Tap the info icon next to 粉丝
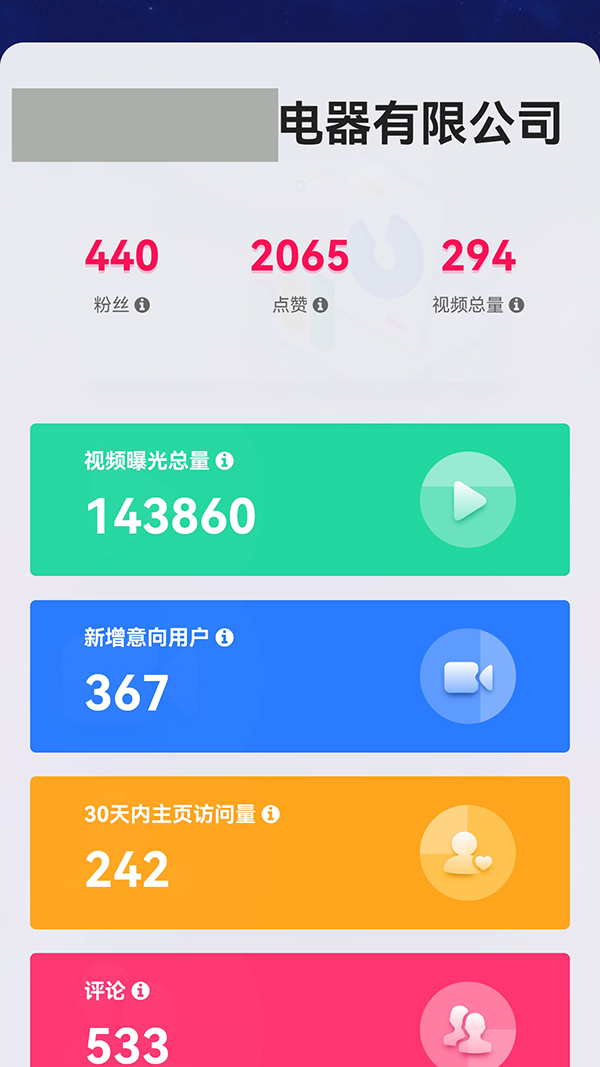Screen dimensions: 600x1067 [142, 305]
